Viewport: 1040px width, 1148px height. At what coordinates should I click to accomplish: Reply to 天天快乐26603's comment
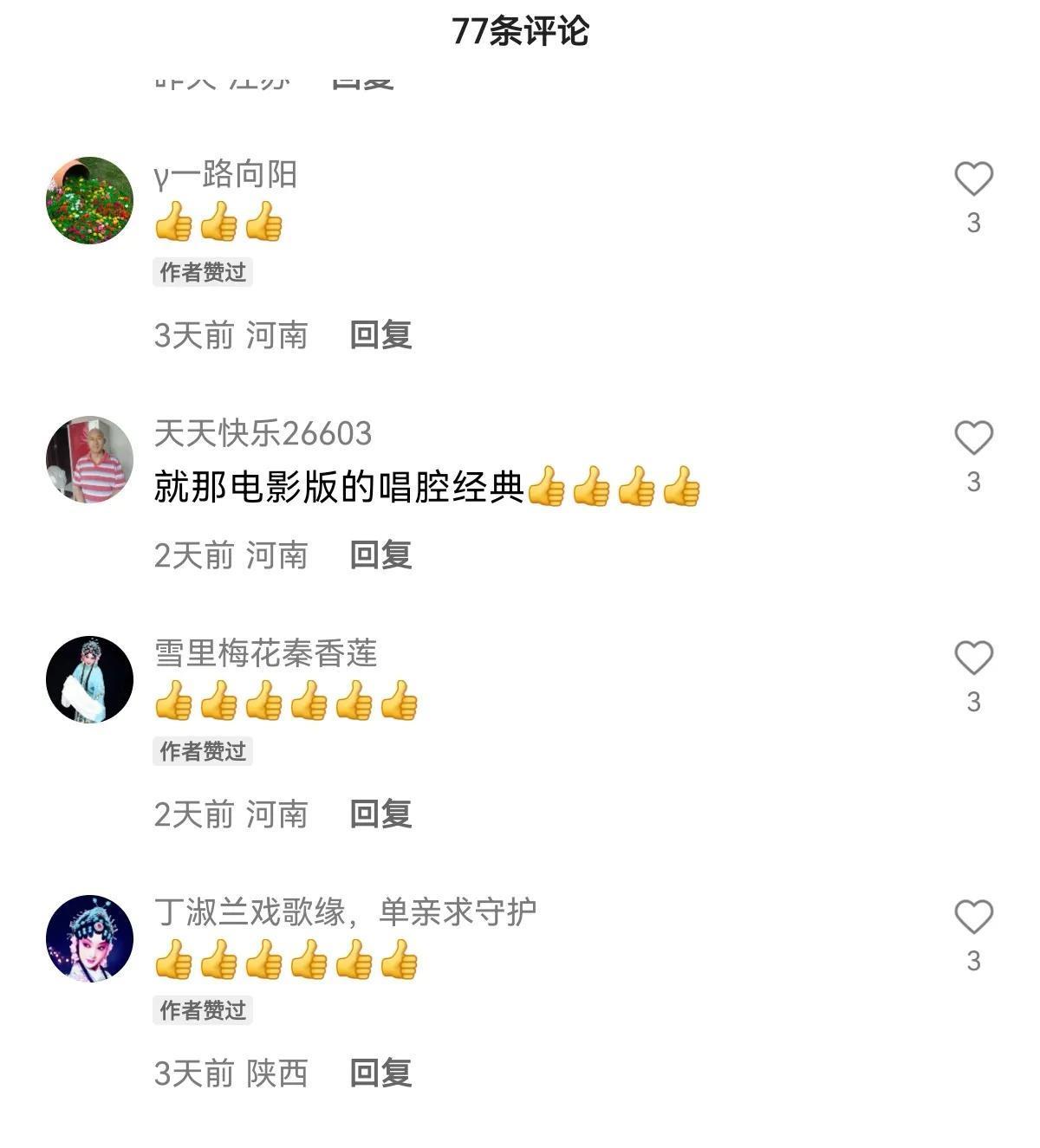[380, 555]
